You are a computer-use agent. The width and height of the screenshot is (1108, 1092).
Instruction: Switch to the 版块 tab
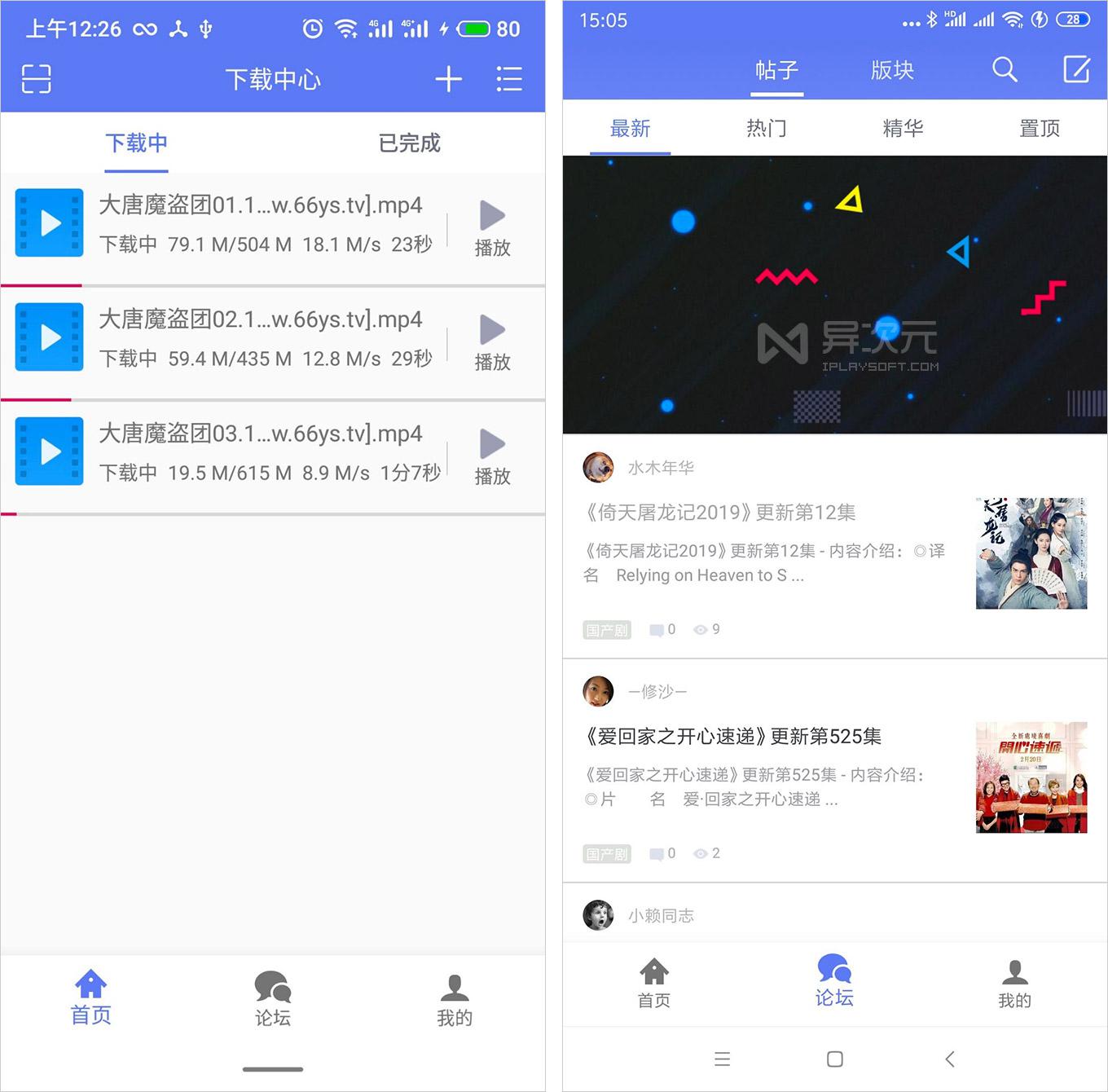(x=892, y=71)
